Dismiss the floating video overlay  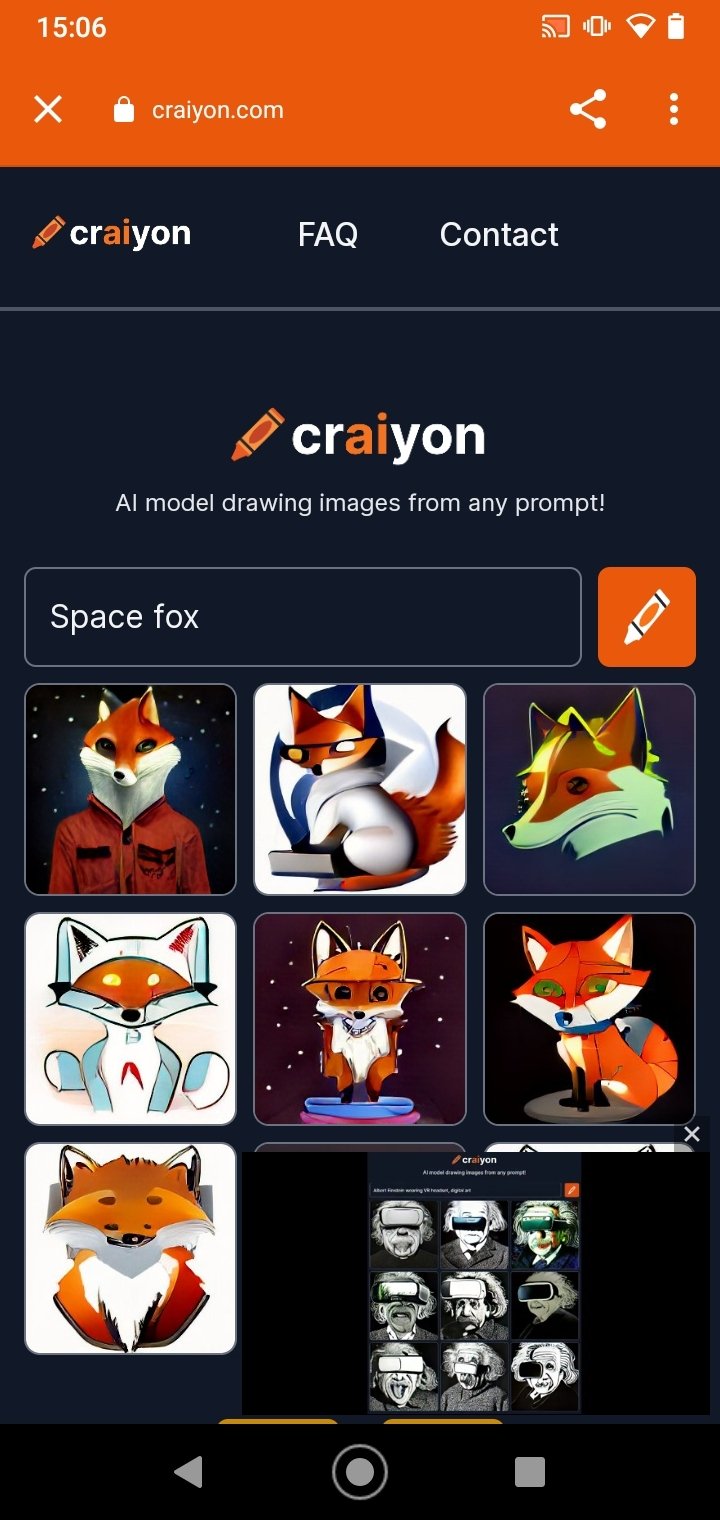(x=691, y=1134)
